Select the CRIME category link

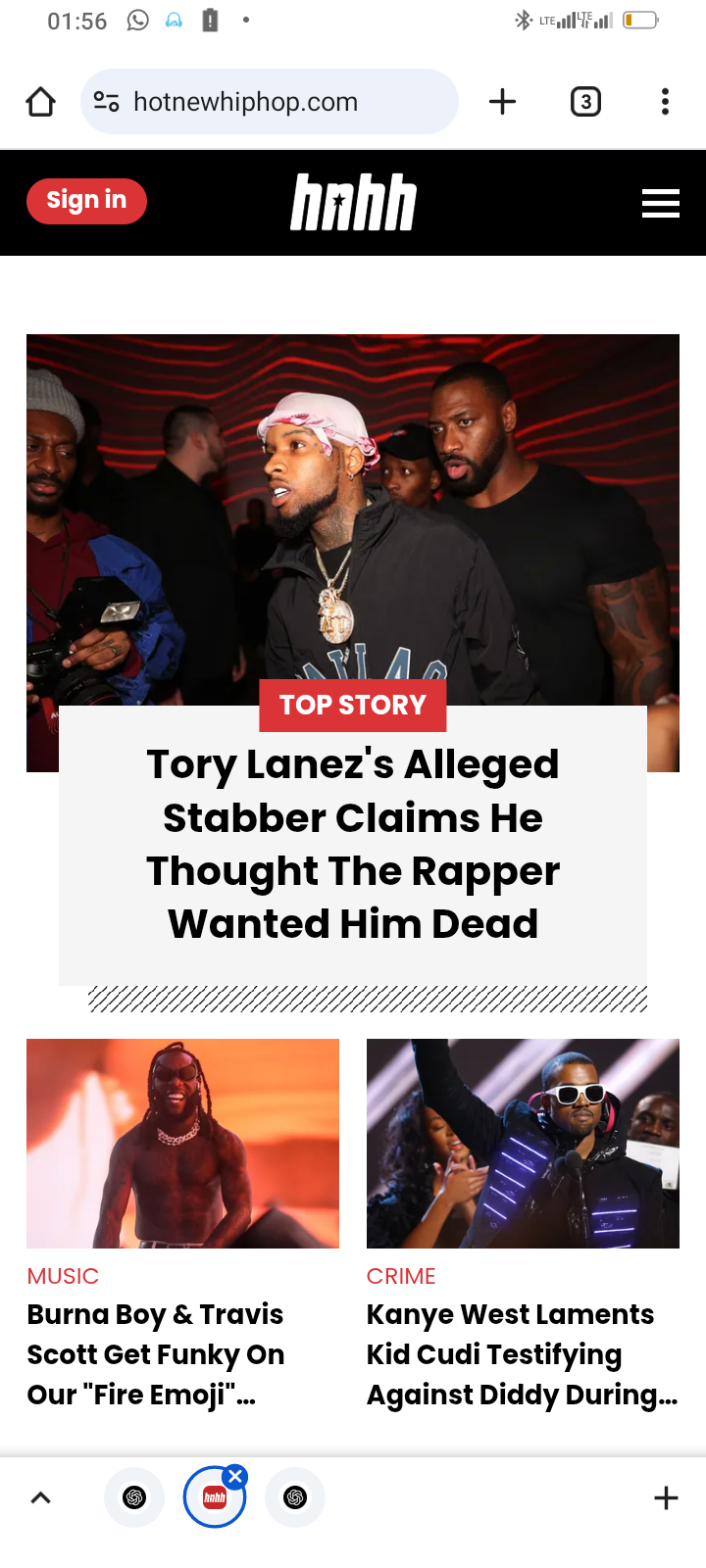point(401,1276)
